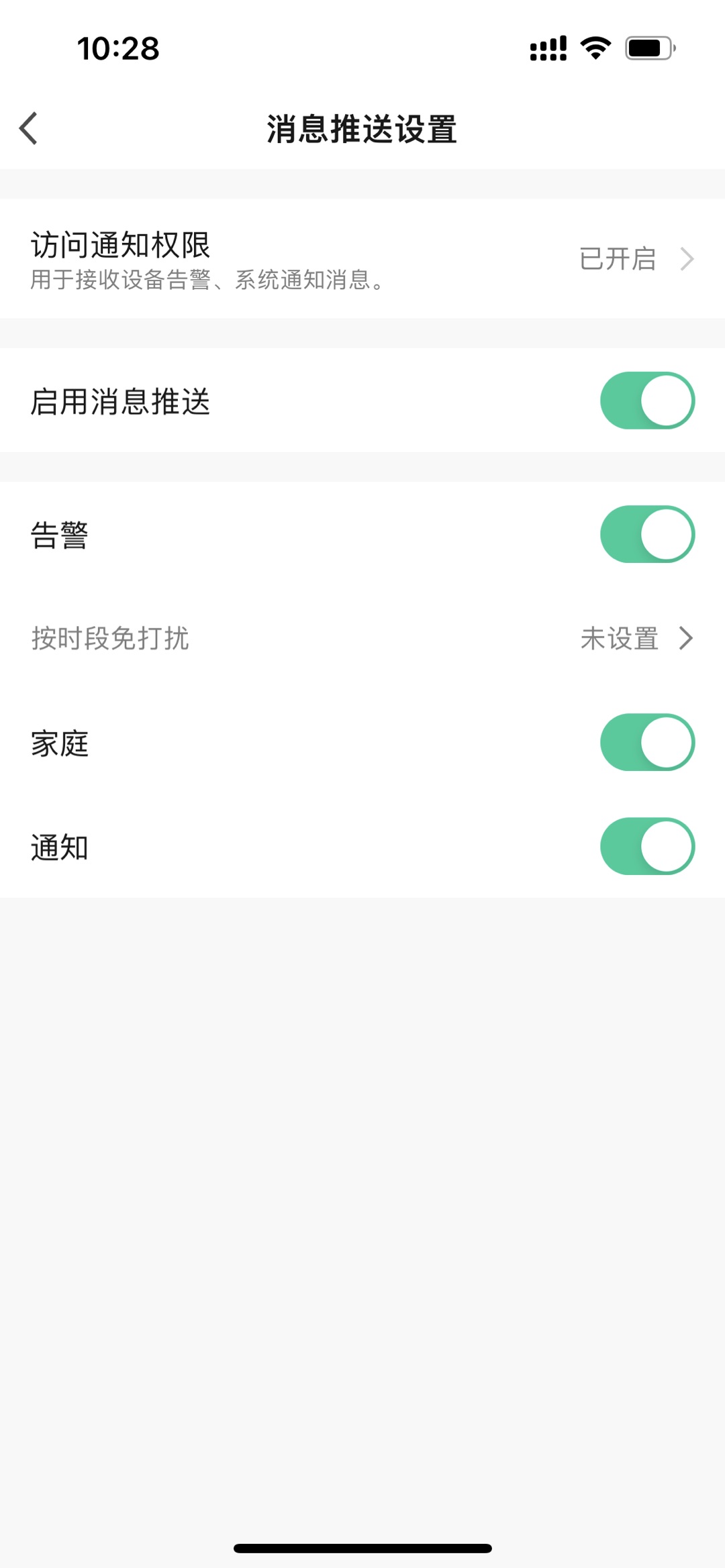
Task: Turn off the 启用消息推送 switch
Action: [x=647, y=401]
